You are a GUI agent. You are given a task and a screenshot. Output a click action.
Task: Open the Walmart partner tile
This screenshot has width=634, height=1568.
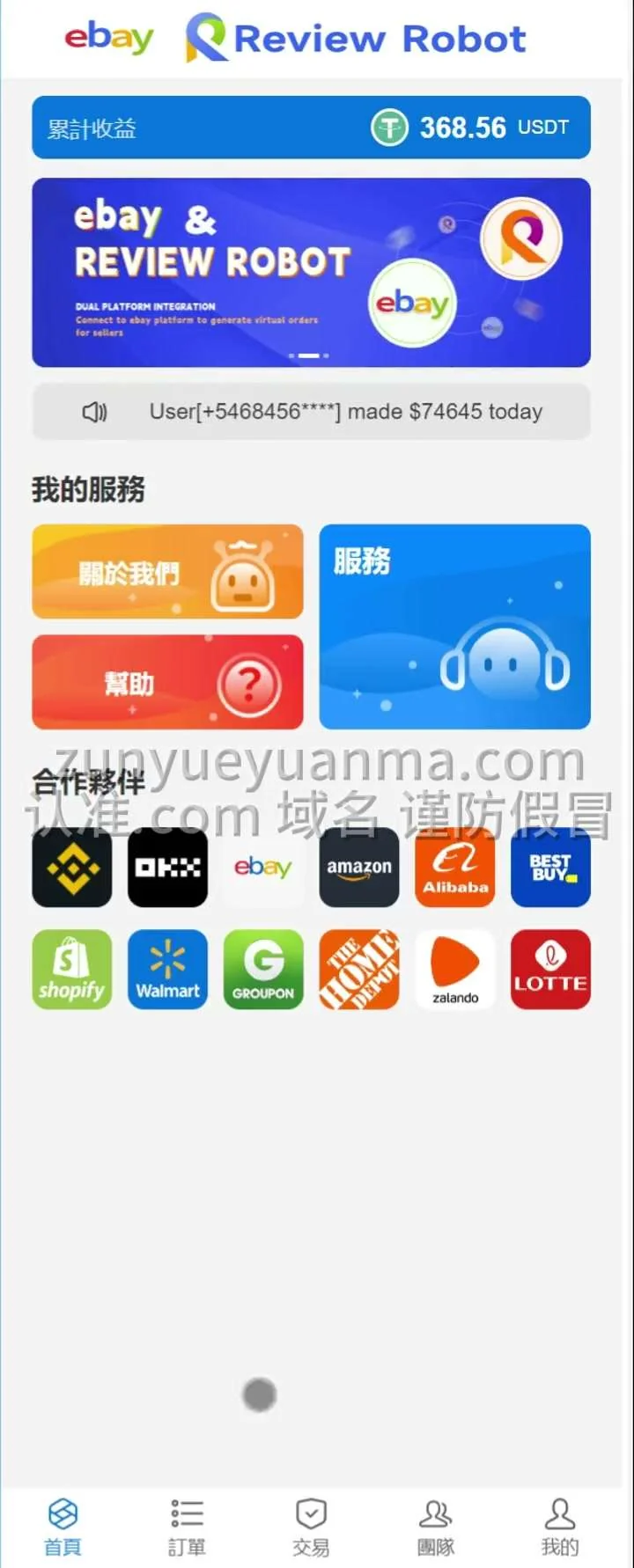pos(167,970)
